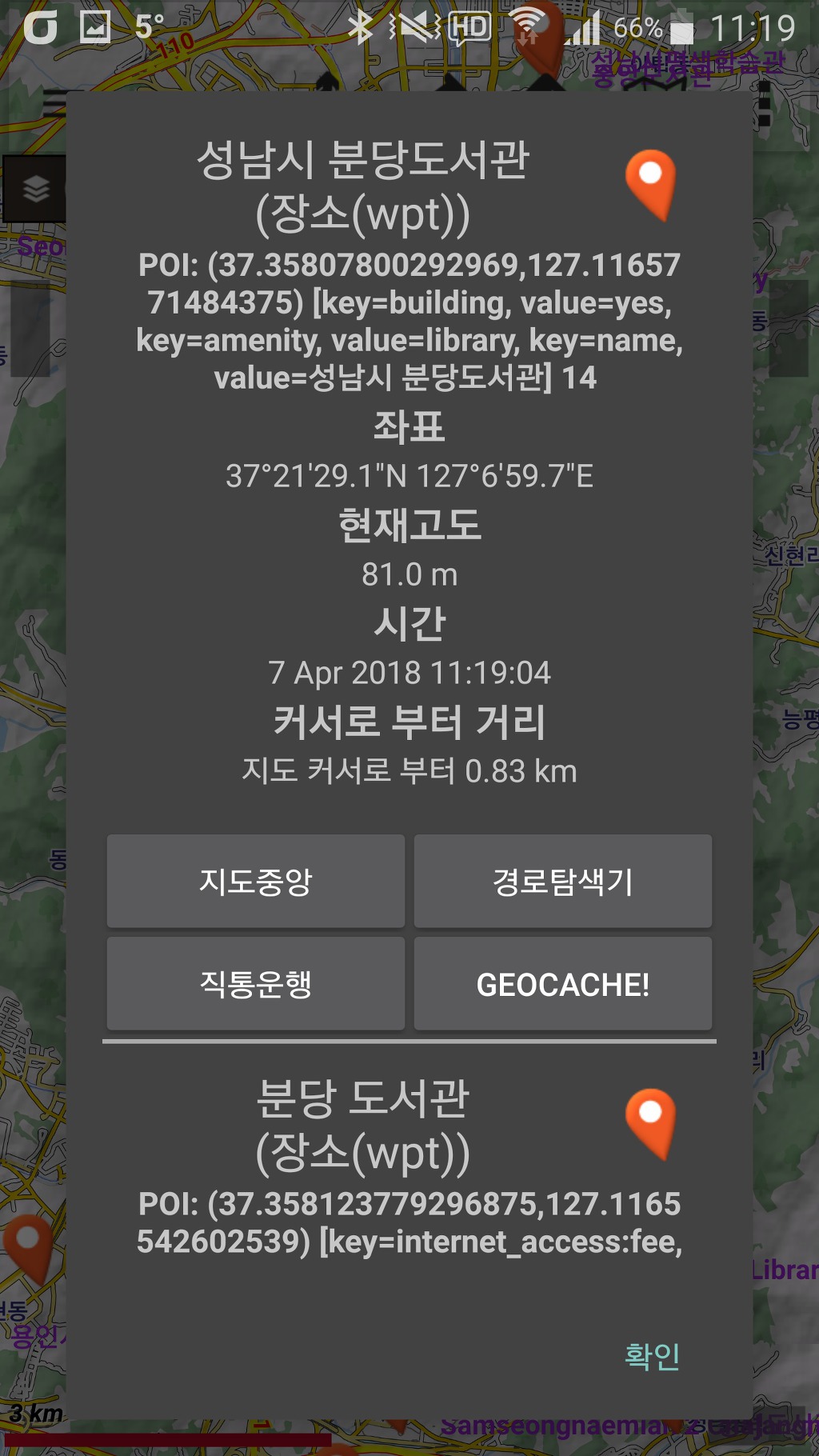Select the 직통운행 button
This screenshot has width=819, height=1456.
point(255,984)
